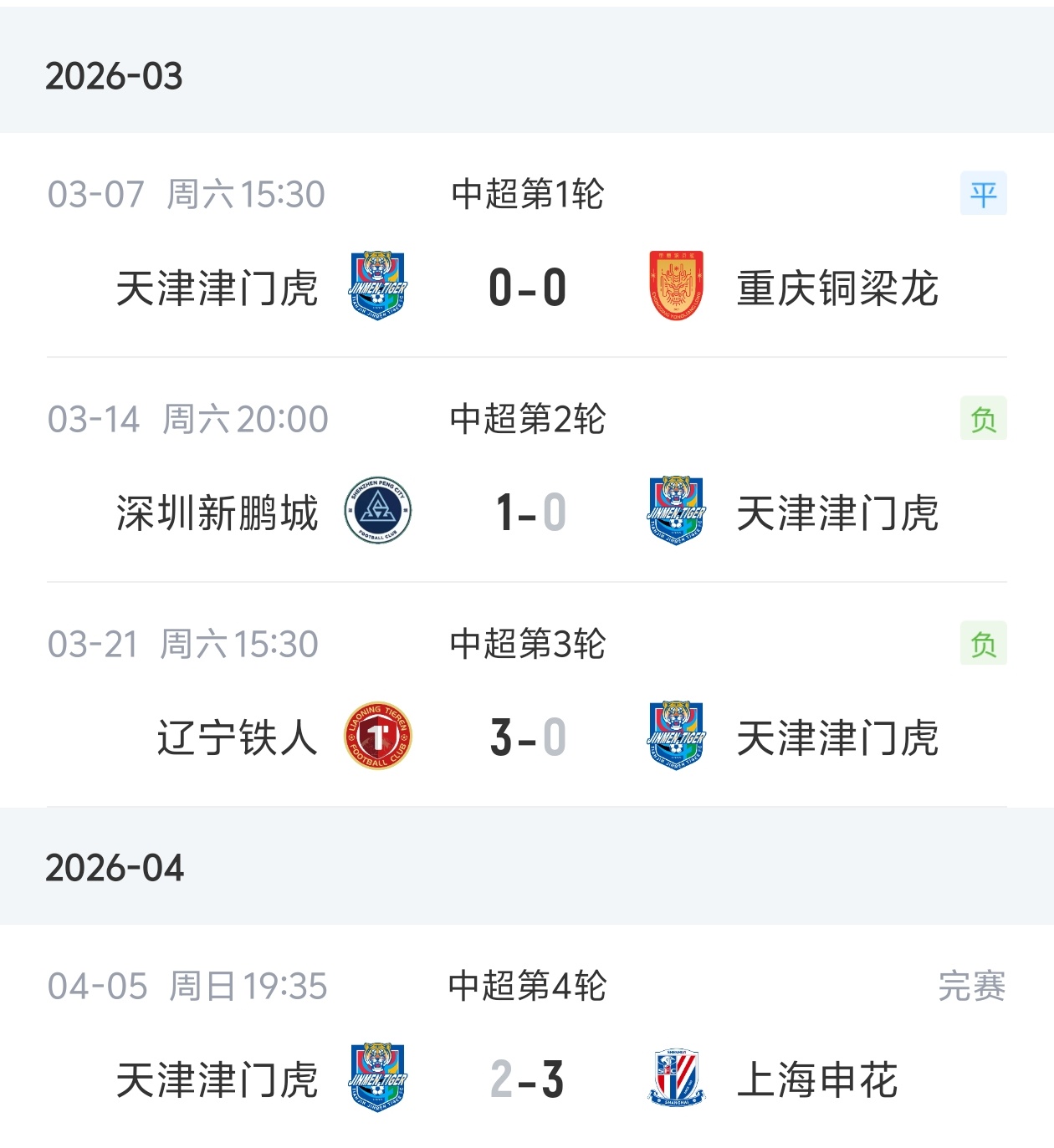Screen dimensions: 1054x1148
Task: Open the 中超第1轮 round label
Action: click(x=527, y=194)
